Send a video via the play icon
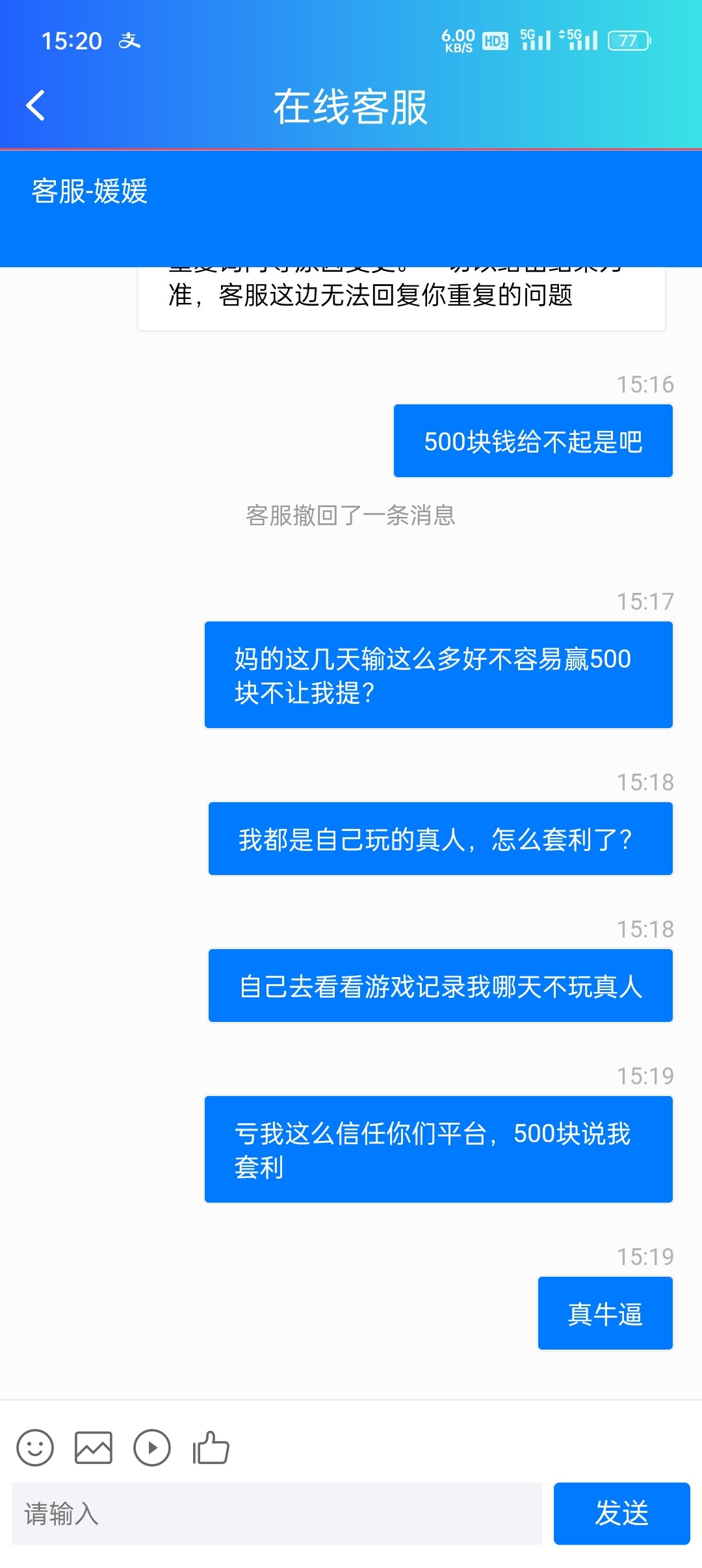This screenshot has width=702, height=1568. pyautogui.click(x=152, y=1447)
